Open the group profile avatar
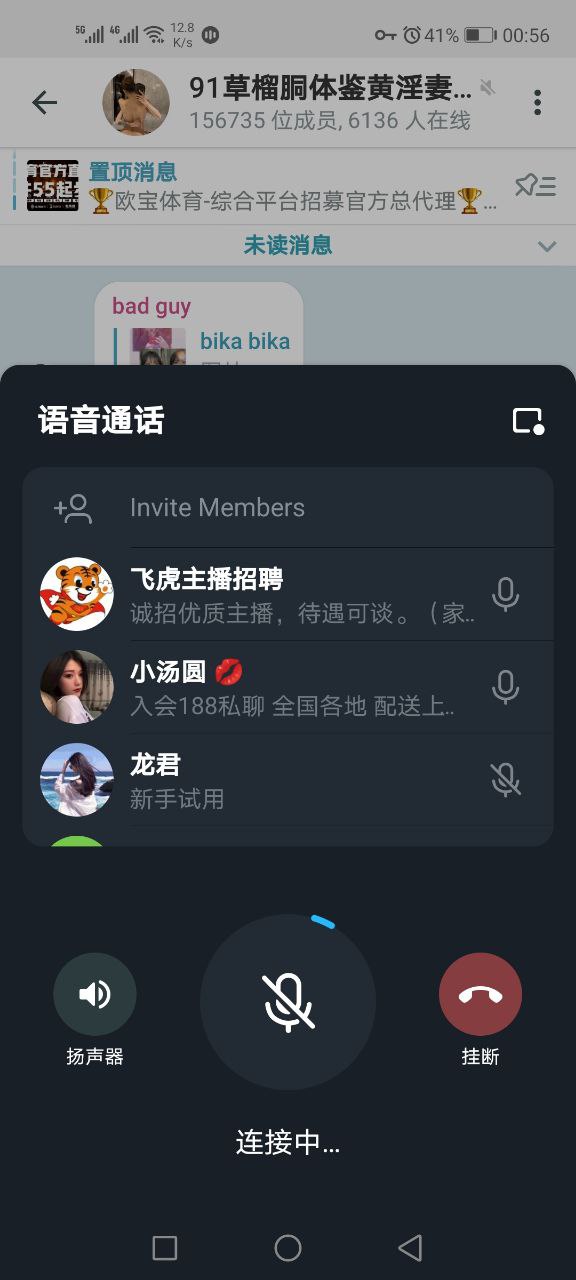This screenshot has width=576, height=1280. tap(136, 102)
